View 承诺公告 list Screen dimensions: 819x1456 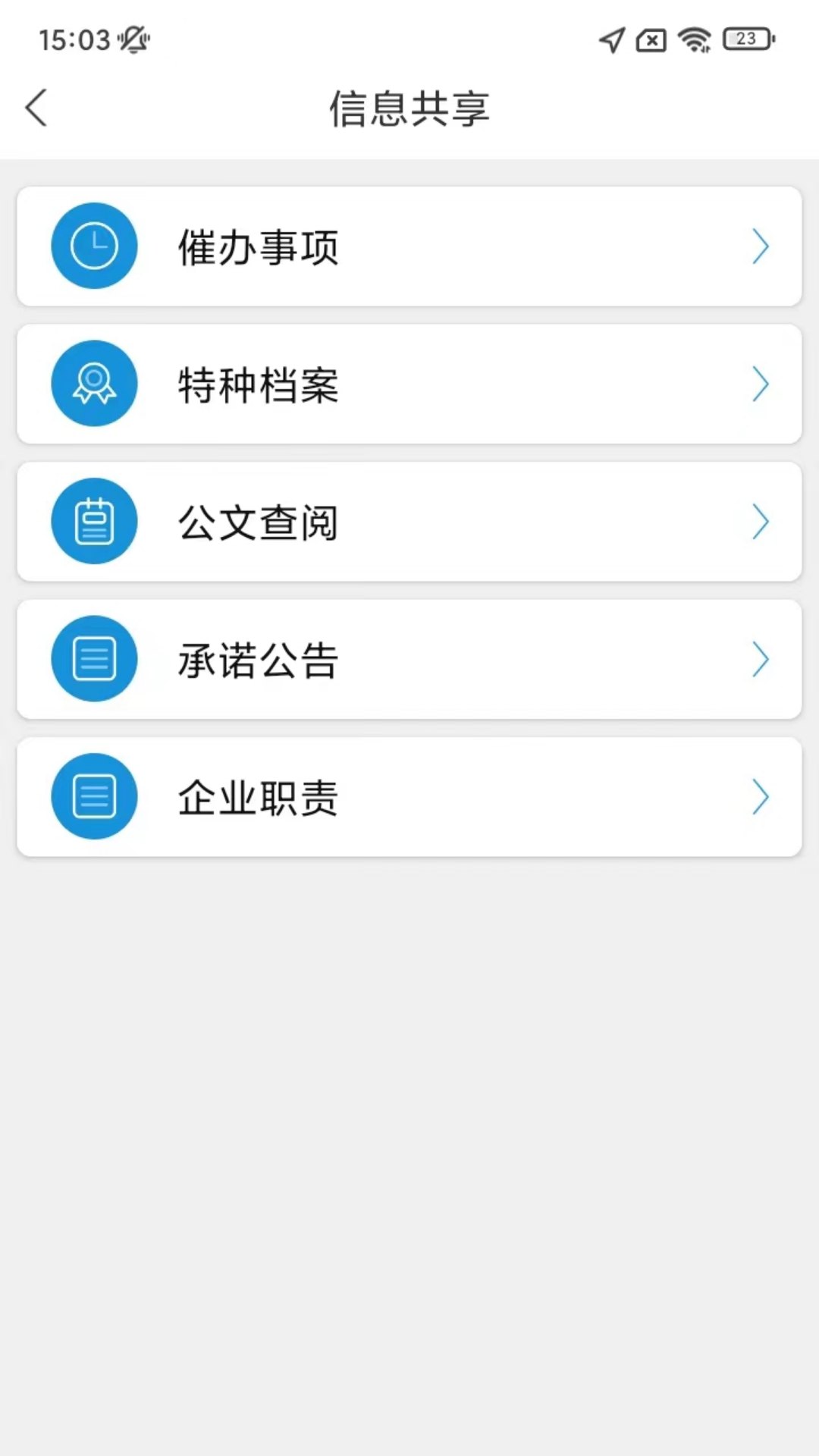tap(409, 660)
